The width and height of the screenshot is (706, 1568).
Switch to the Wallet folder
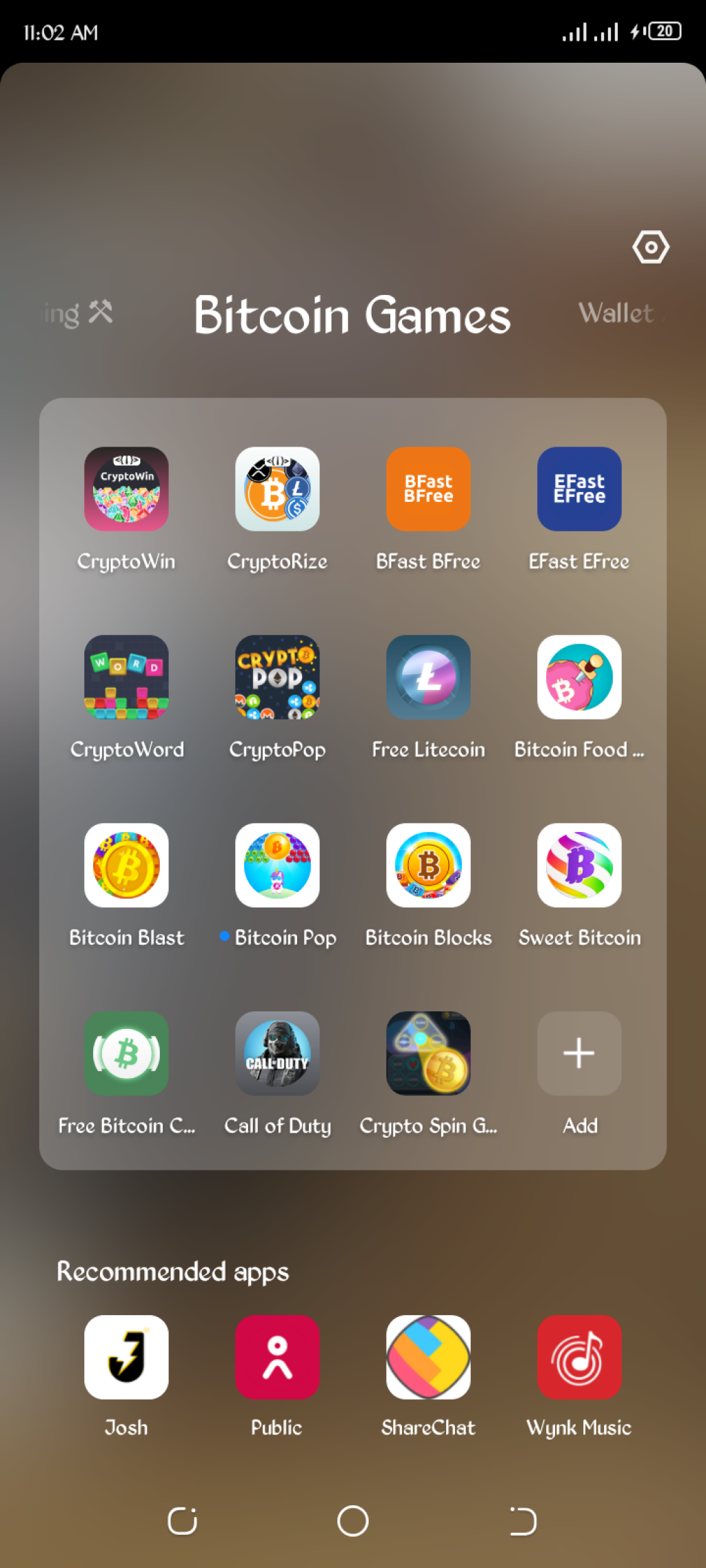(x=615, y=314)
